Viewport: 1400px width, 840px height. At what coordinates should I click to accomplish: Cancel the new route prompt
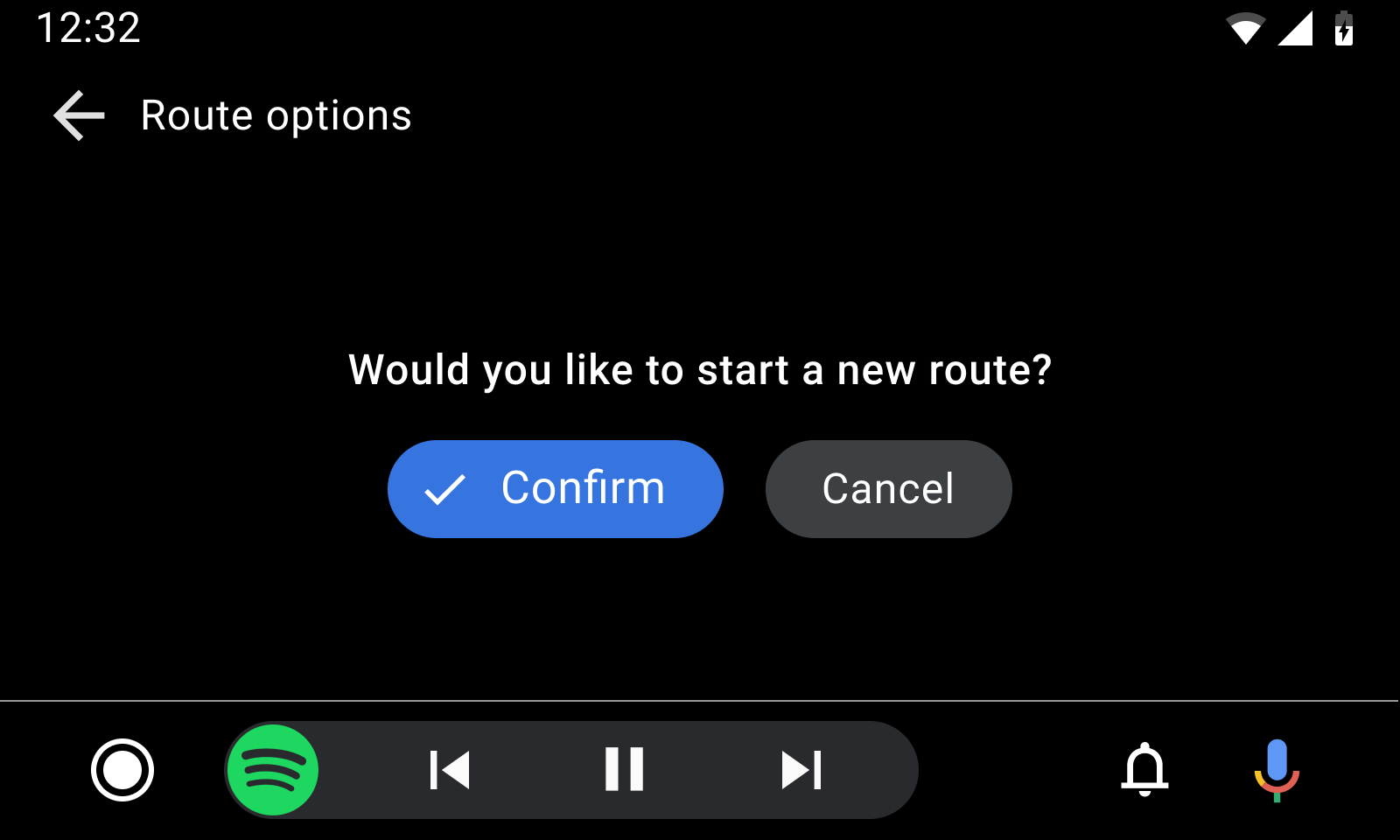(888, 489)
